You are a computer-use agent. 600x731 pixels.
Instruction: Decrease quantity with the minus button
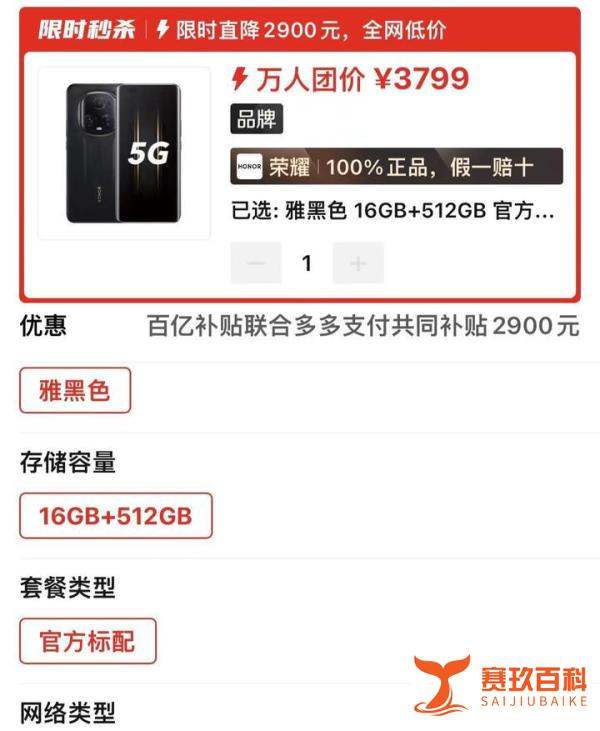(x=256, y=263)
